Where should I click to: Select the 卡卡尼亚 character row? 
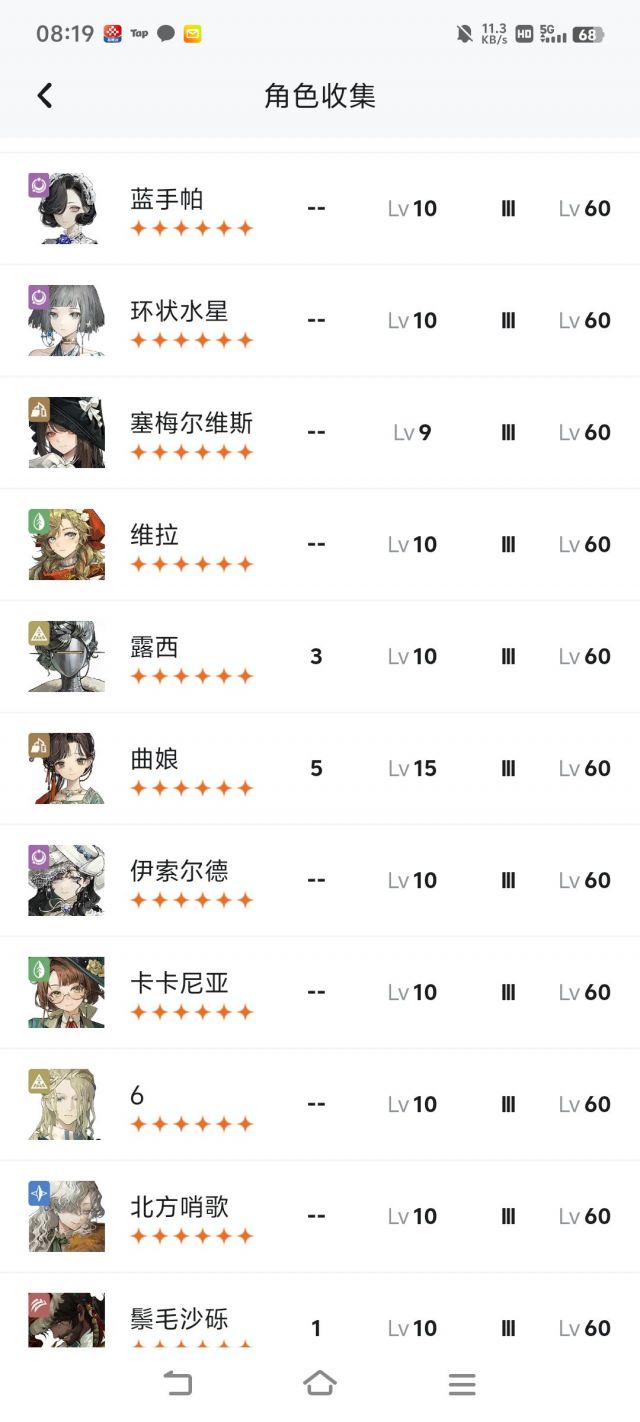click(x=320, y=993)
